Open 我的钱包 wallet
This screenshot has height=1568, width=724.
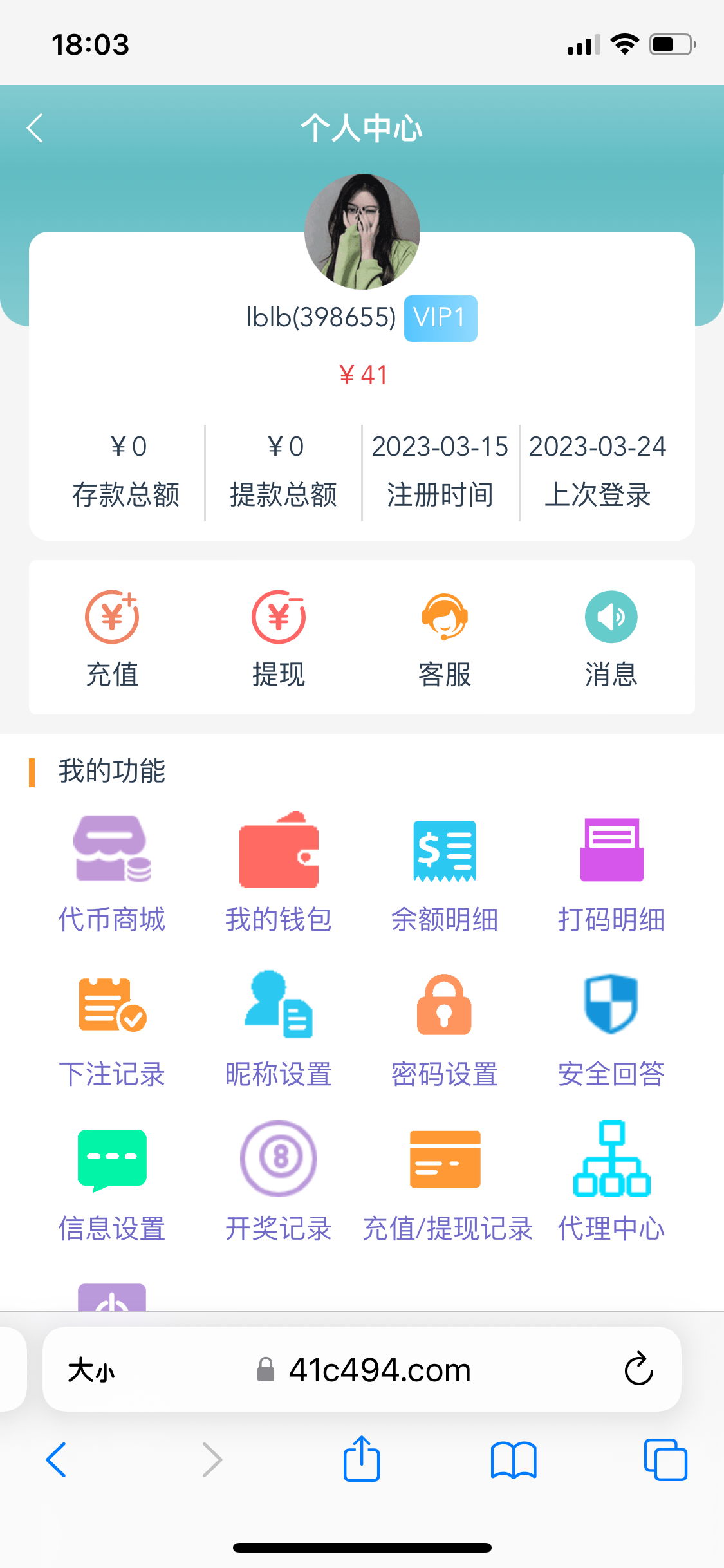coord(278,872)
